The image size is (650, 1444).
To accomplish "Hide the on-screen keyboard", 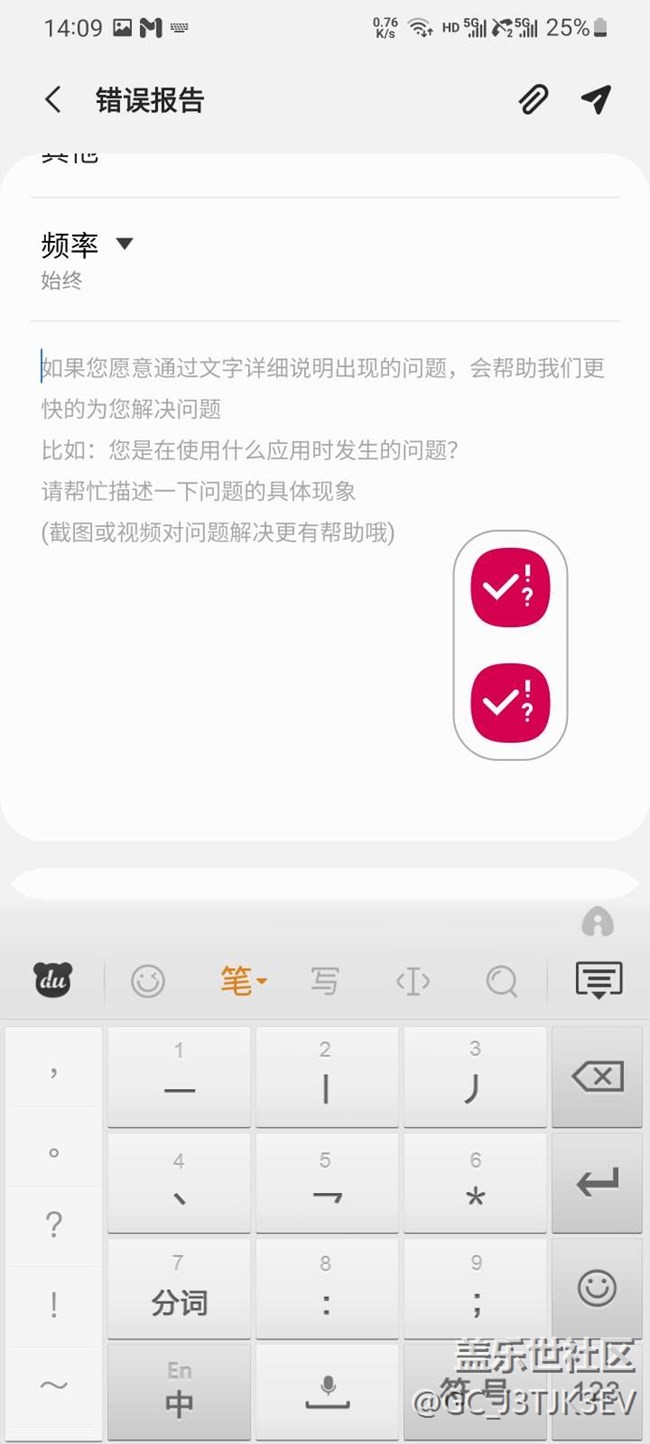I will click(x=599, y=981).
